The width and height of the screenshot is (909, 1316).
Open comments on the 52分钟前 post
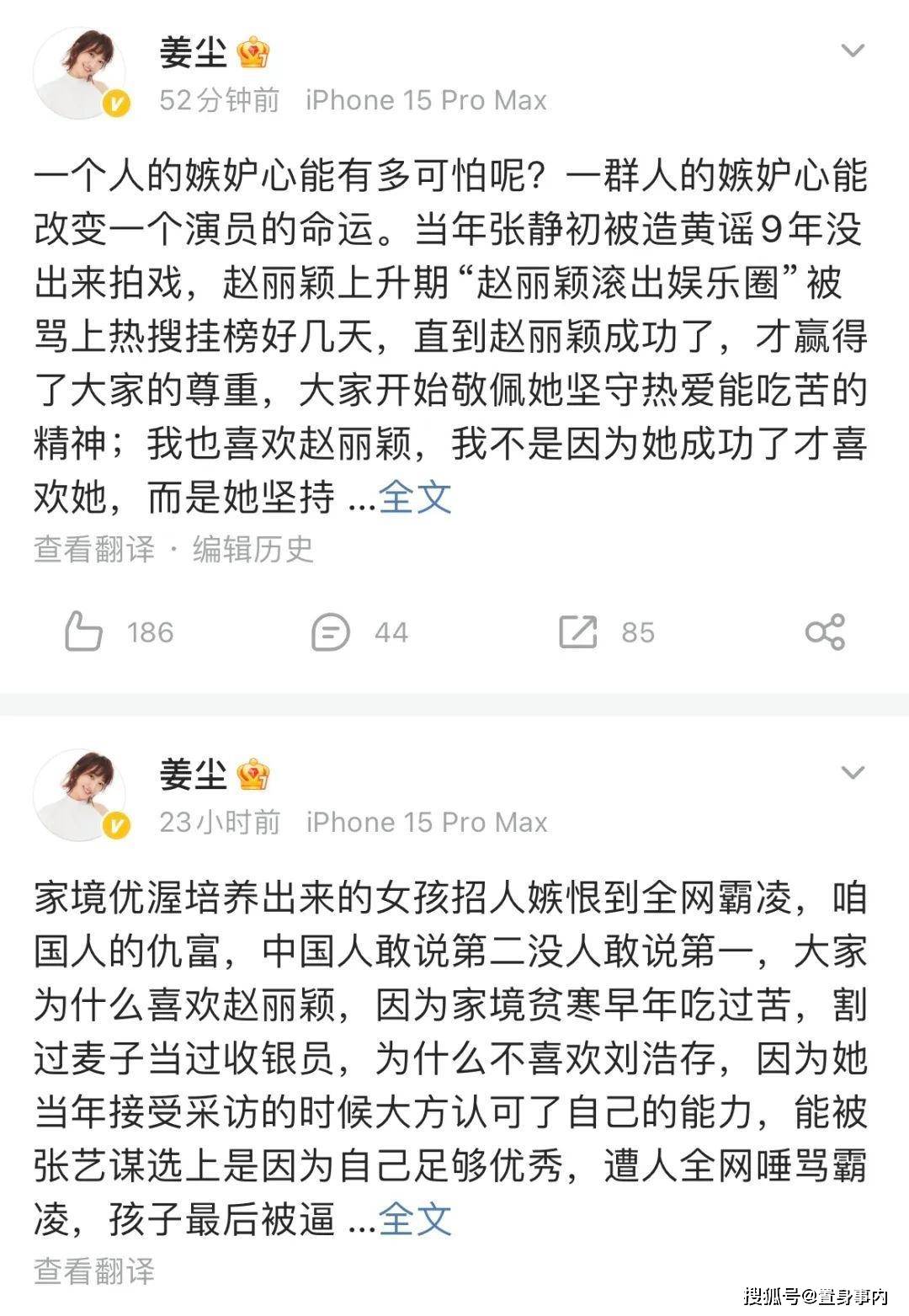[x=331, y=632]
